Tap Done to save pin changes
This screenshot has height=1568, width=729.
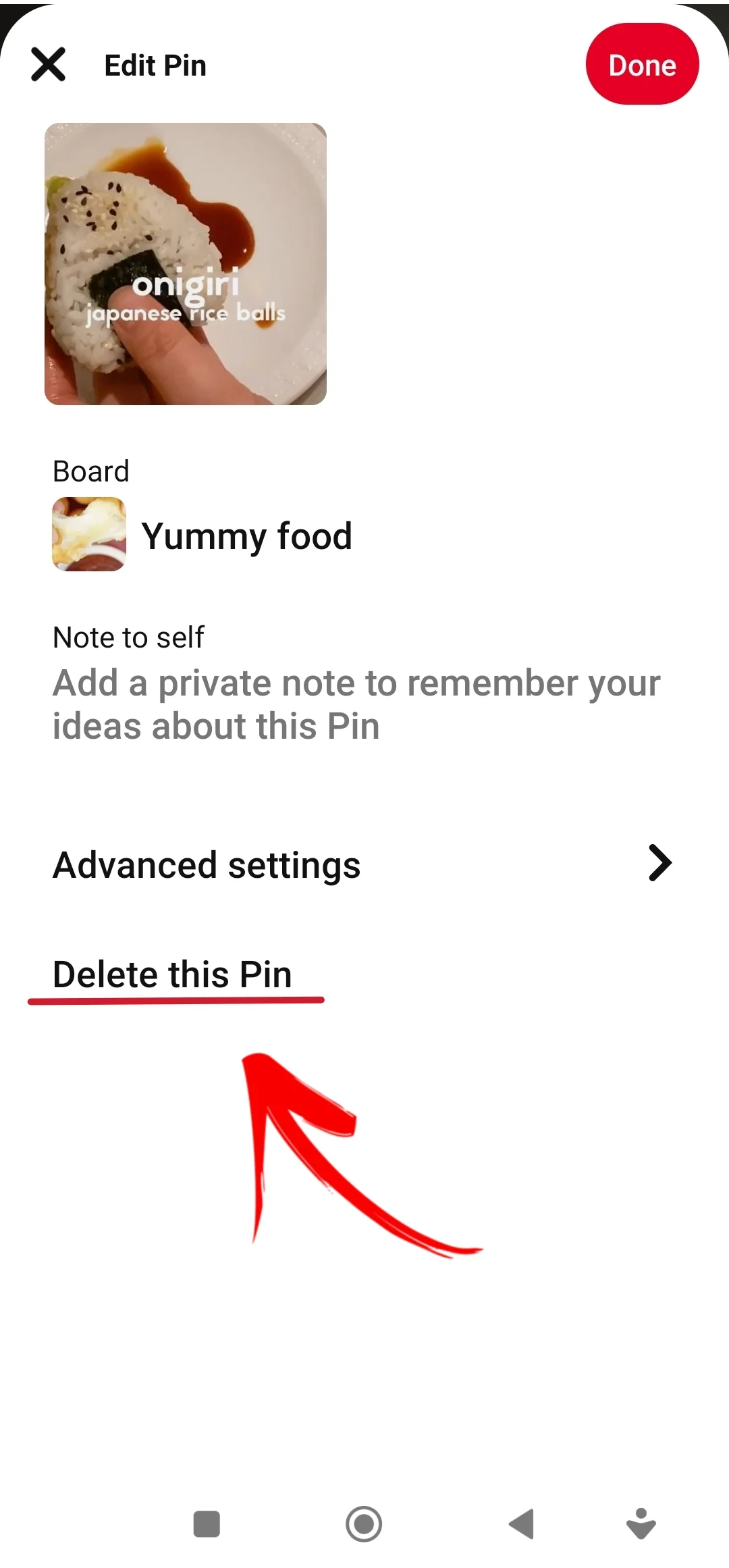(x=642, y=65)
